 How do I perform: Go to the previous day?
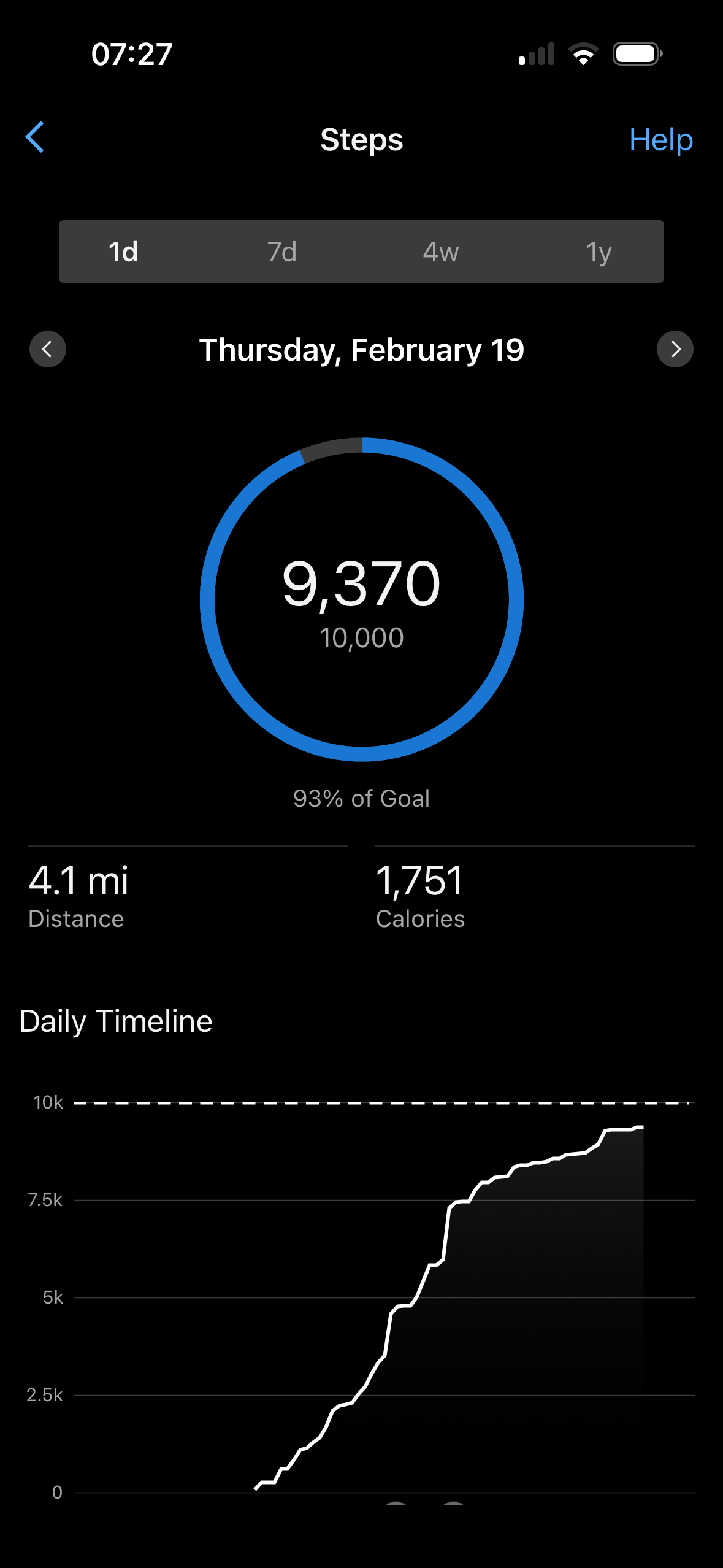48,349
